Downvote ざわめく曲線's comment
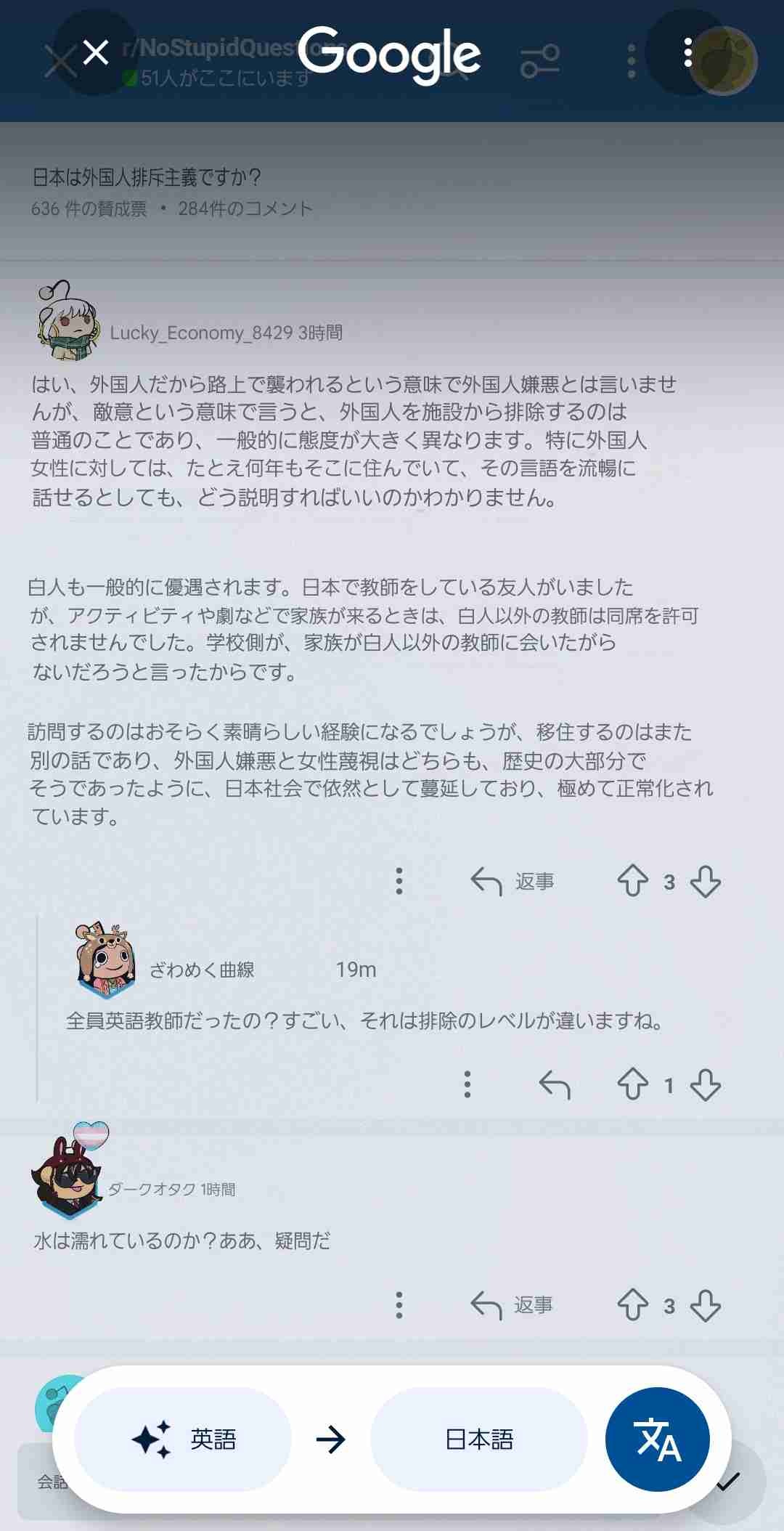The image size is (784, 1531). tap(706, 1085)
